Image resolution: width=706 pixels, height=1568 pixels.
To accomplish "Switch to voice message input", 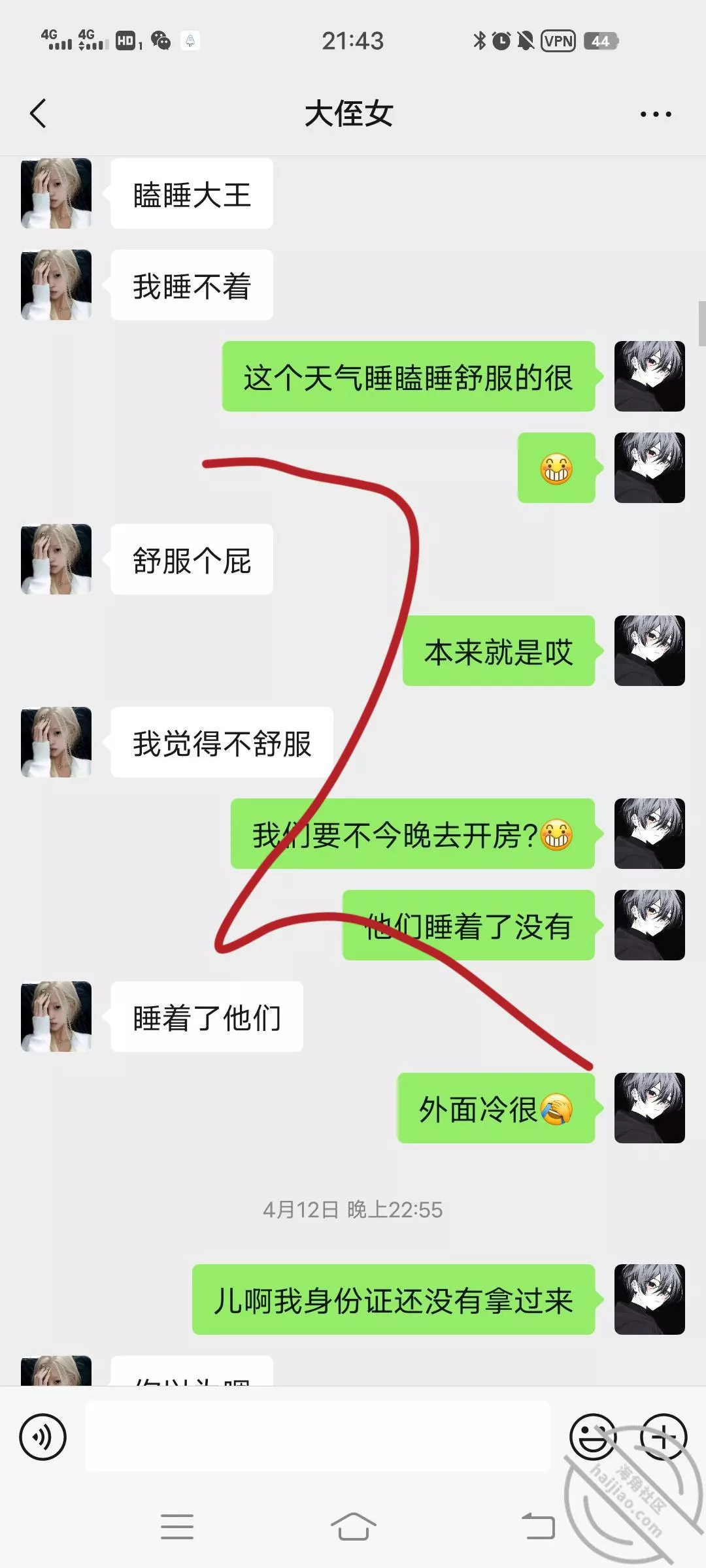I will (43, 1437).
